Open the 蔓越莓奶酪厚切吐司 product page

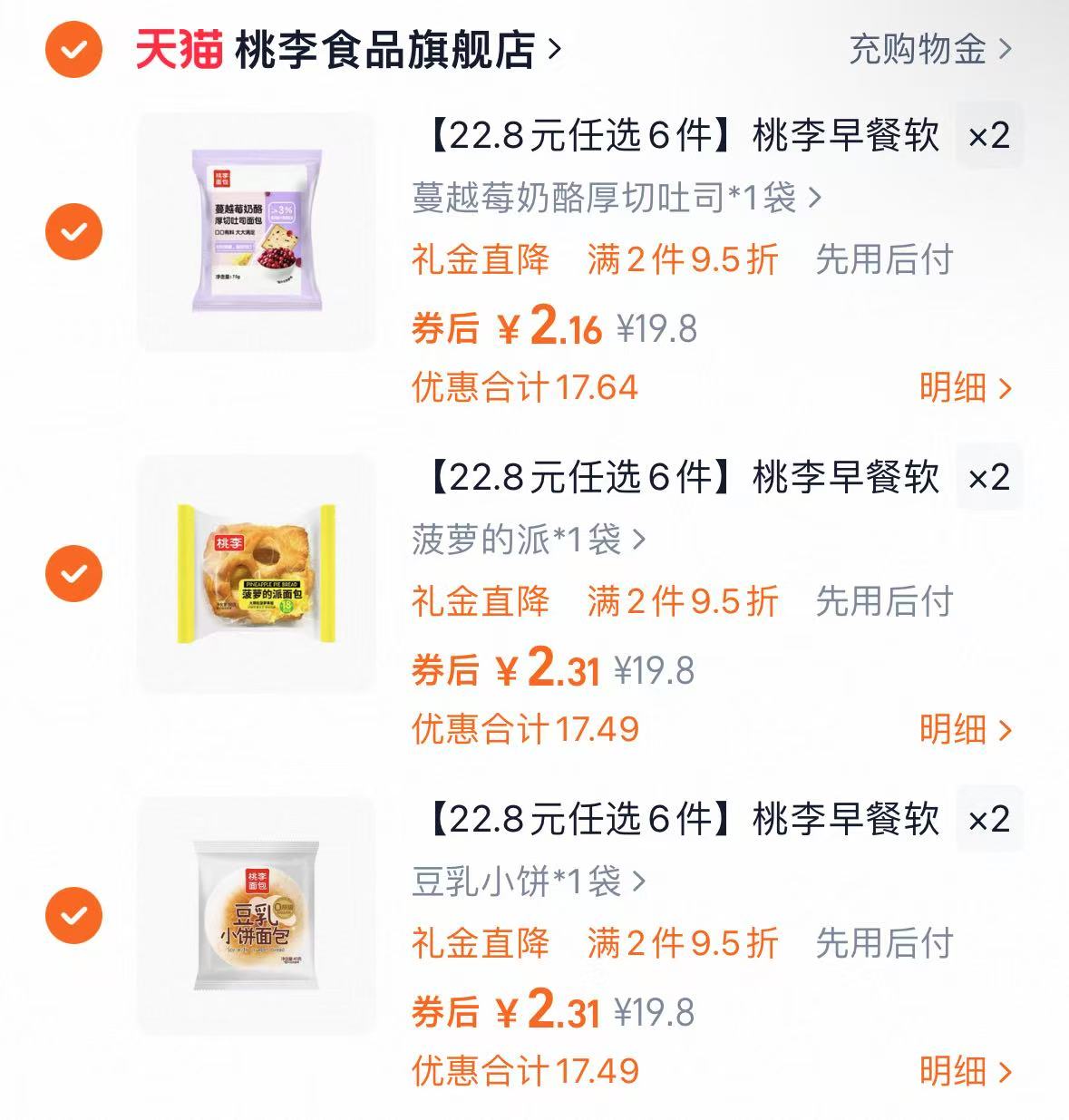(613, 201)
